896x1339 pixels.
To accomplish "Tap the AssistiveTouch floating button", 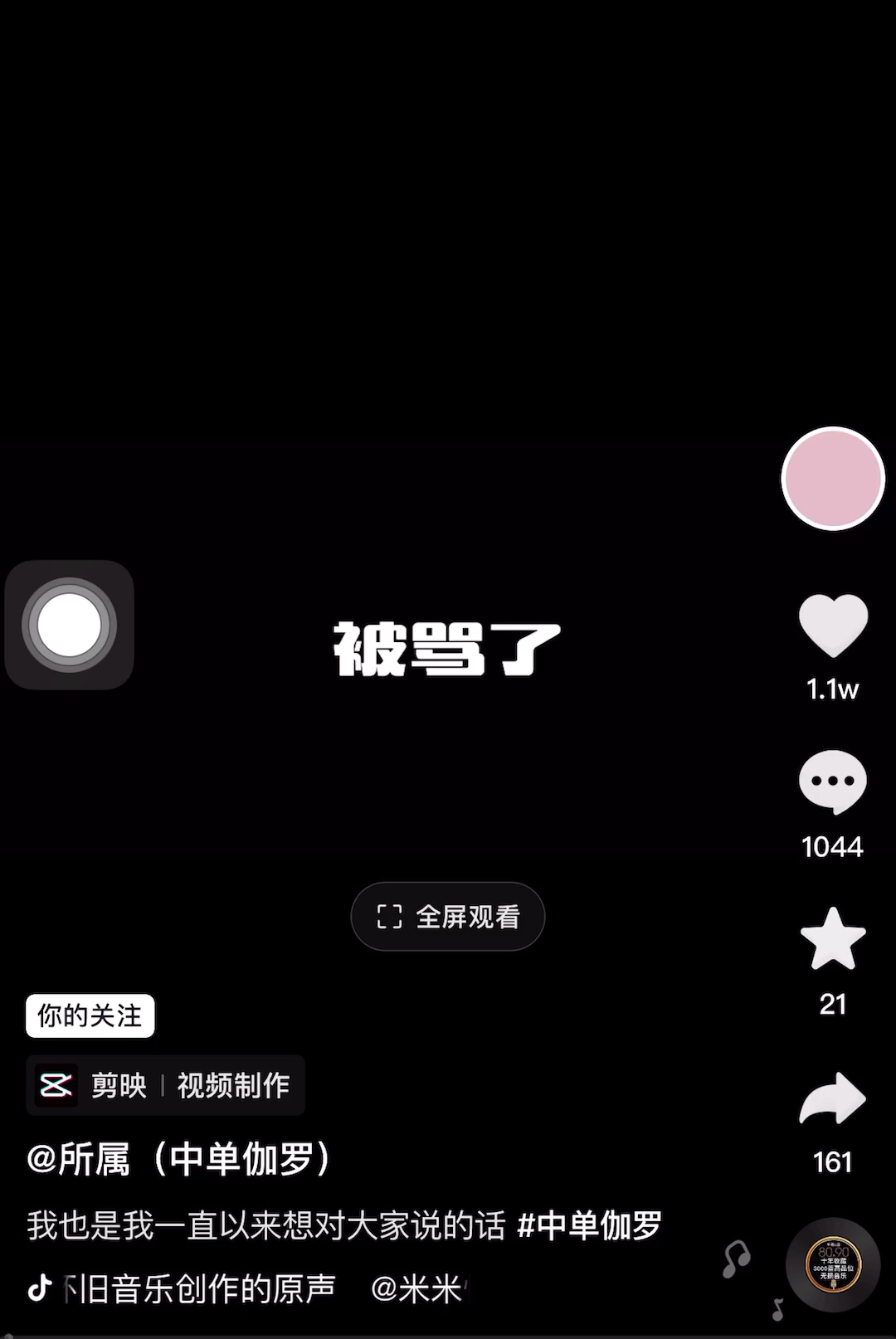I will pyautogui.click(x=69, y=625).
